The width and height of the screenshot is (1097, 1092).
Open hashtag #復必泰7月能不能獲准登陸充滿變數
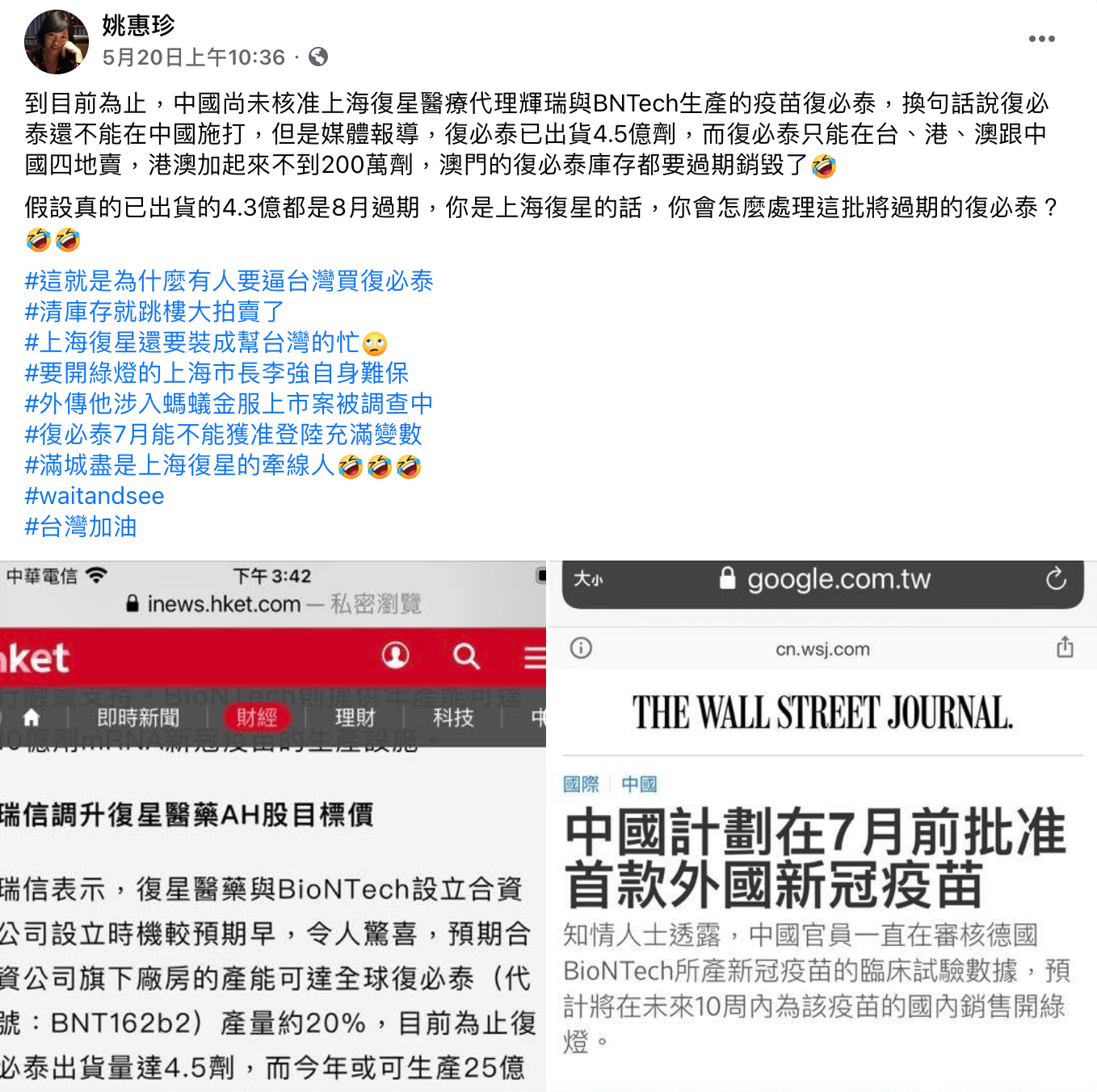point(223,435)
